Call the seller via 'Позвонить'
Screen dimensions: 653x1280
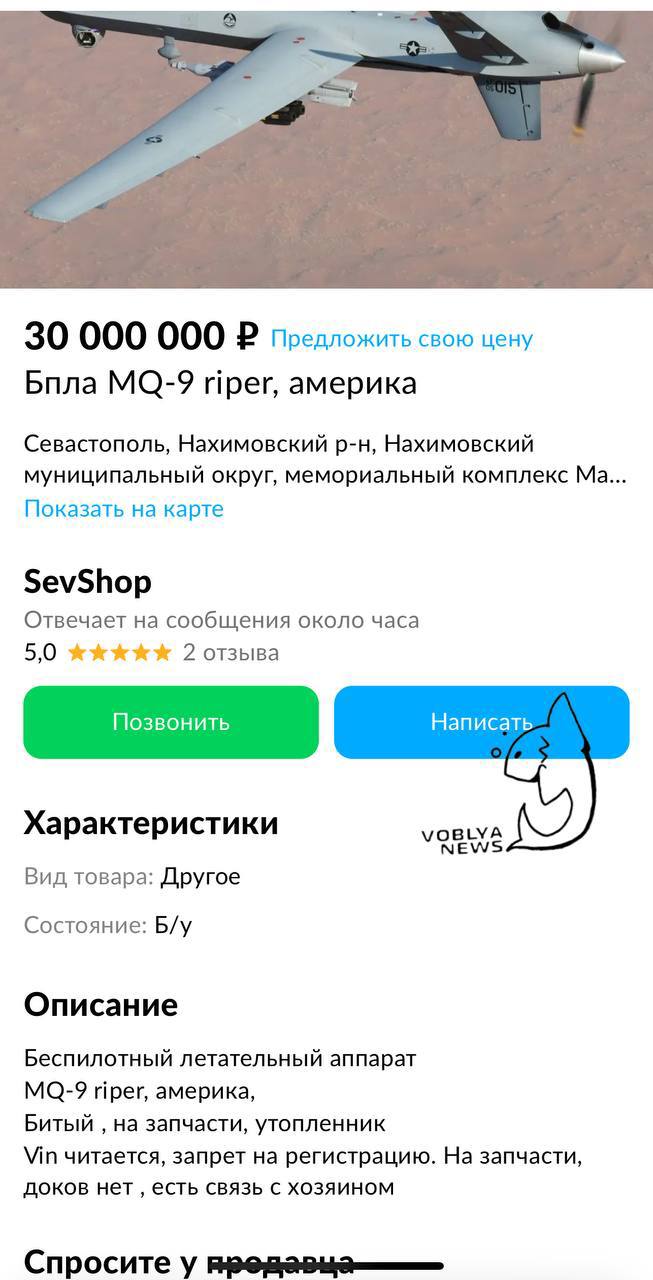click(x=171, y=722)
